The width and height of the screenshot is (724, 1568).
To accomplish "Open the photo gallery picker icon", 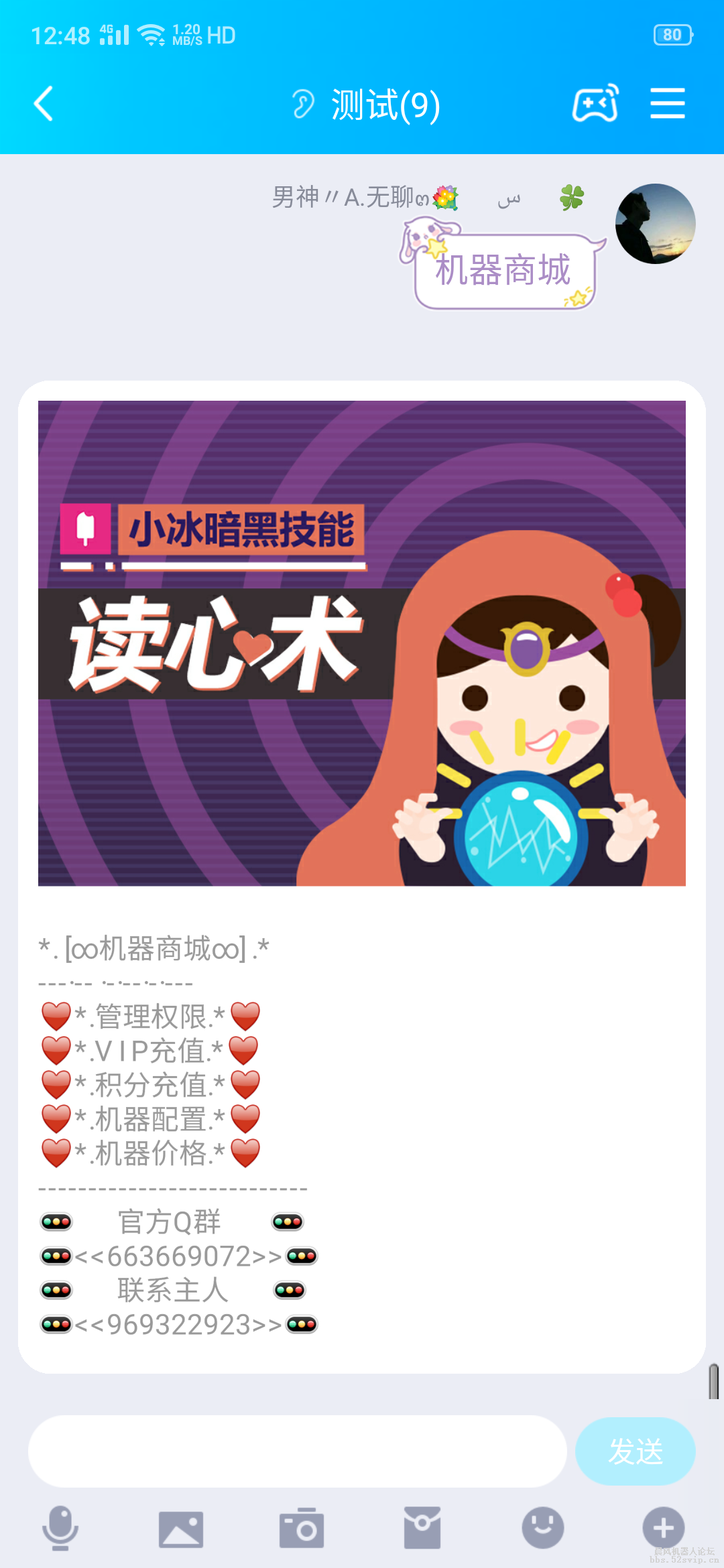I will (181, 1530).
